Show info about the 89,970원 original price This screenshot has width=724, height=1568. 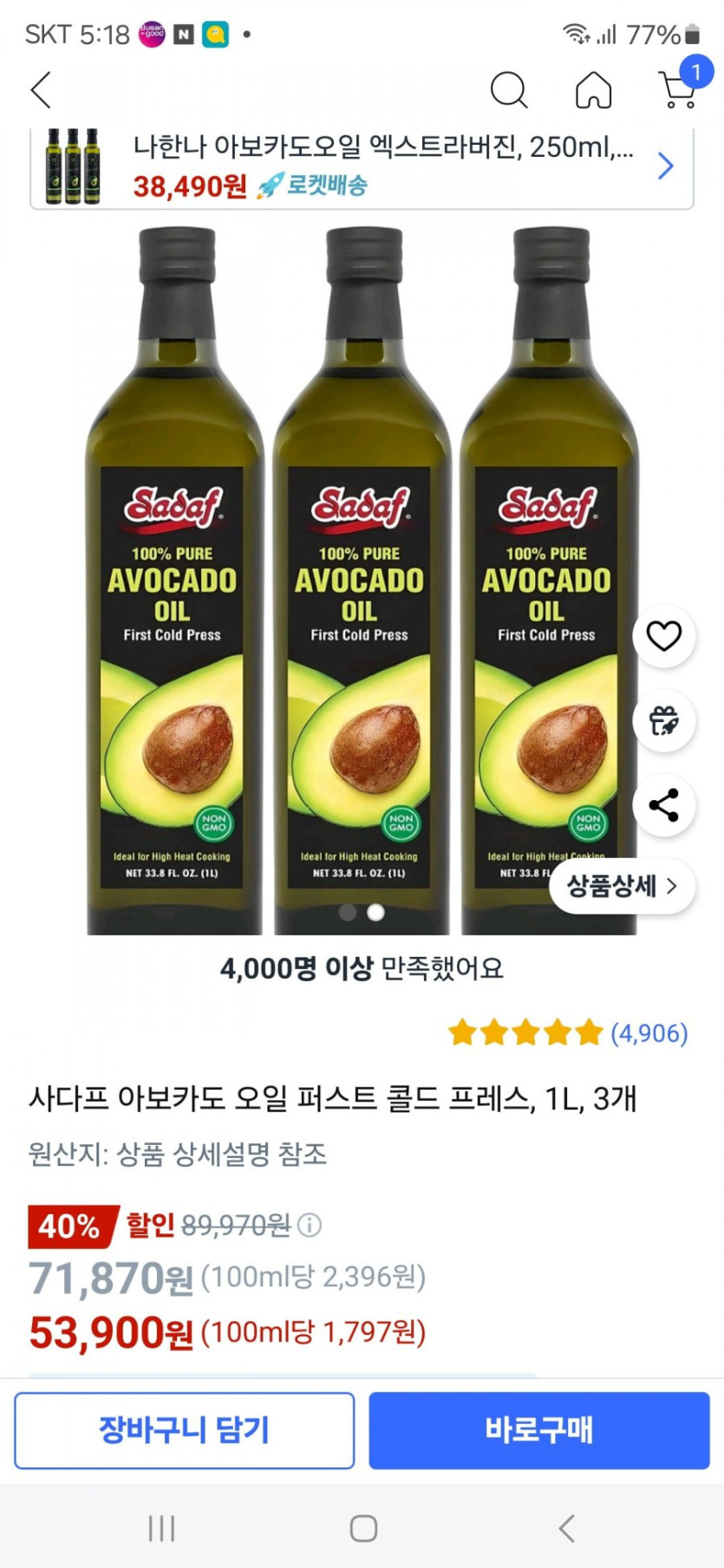point(310,1225)
